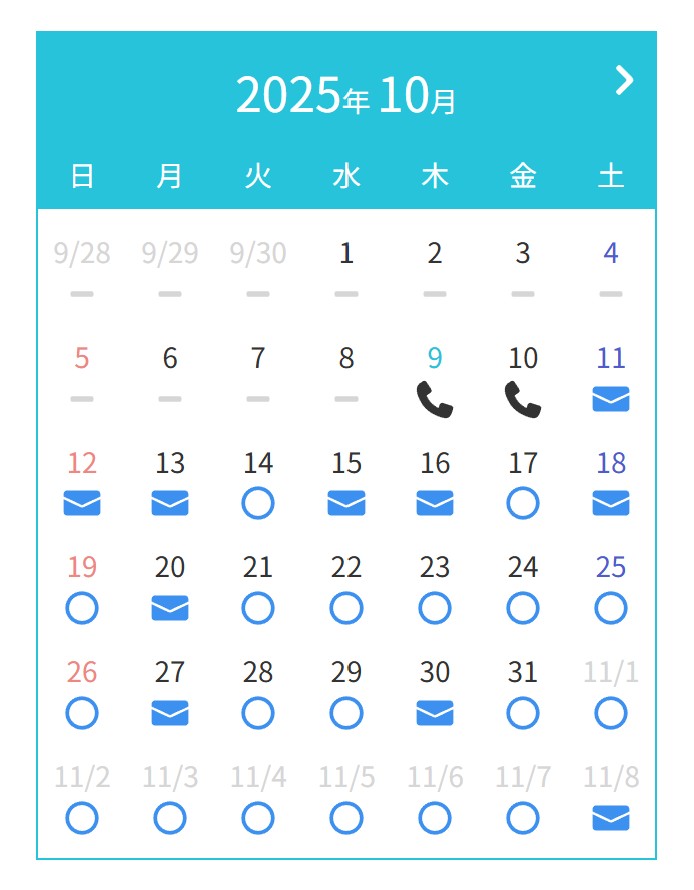
Task: Choose October 15 mail date
Action: click(346, 503)
